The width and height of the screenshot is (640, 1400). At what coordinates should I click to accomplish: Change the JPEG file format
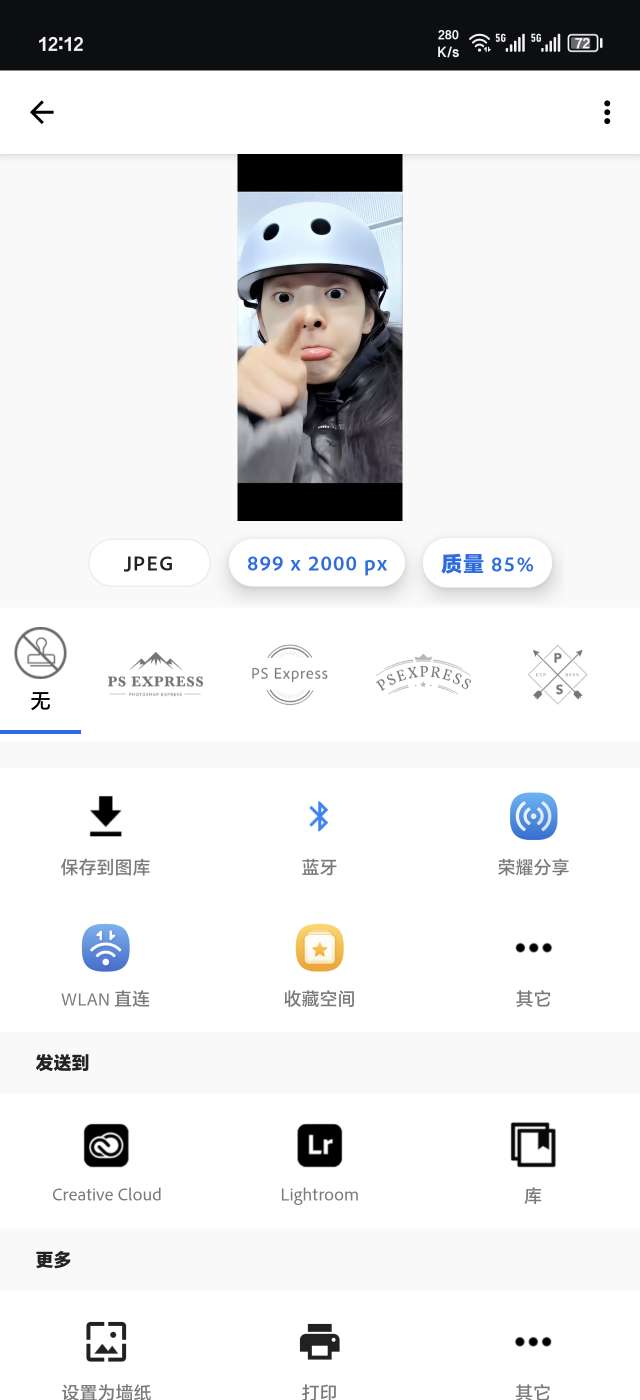(149, 563)
